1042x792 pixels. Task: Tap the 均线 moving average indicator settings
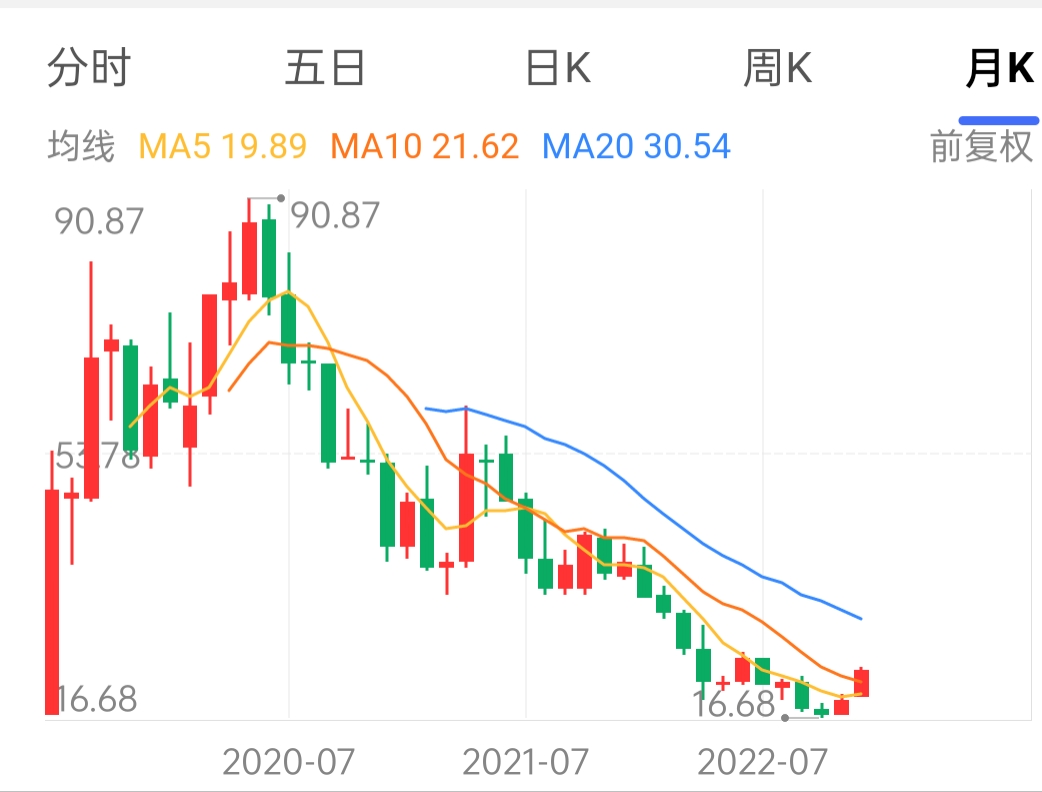(82, 147)
